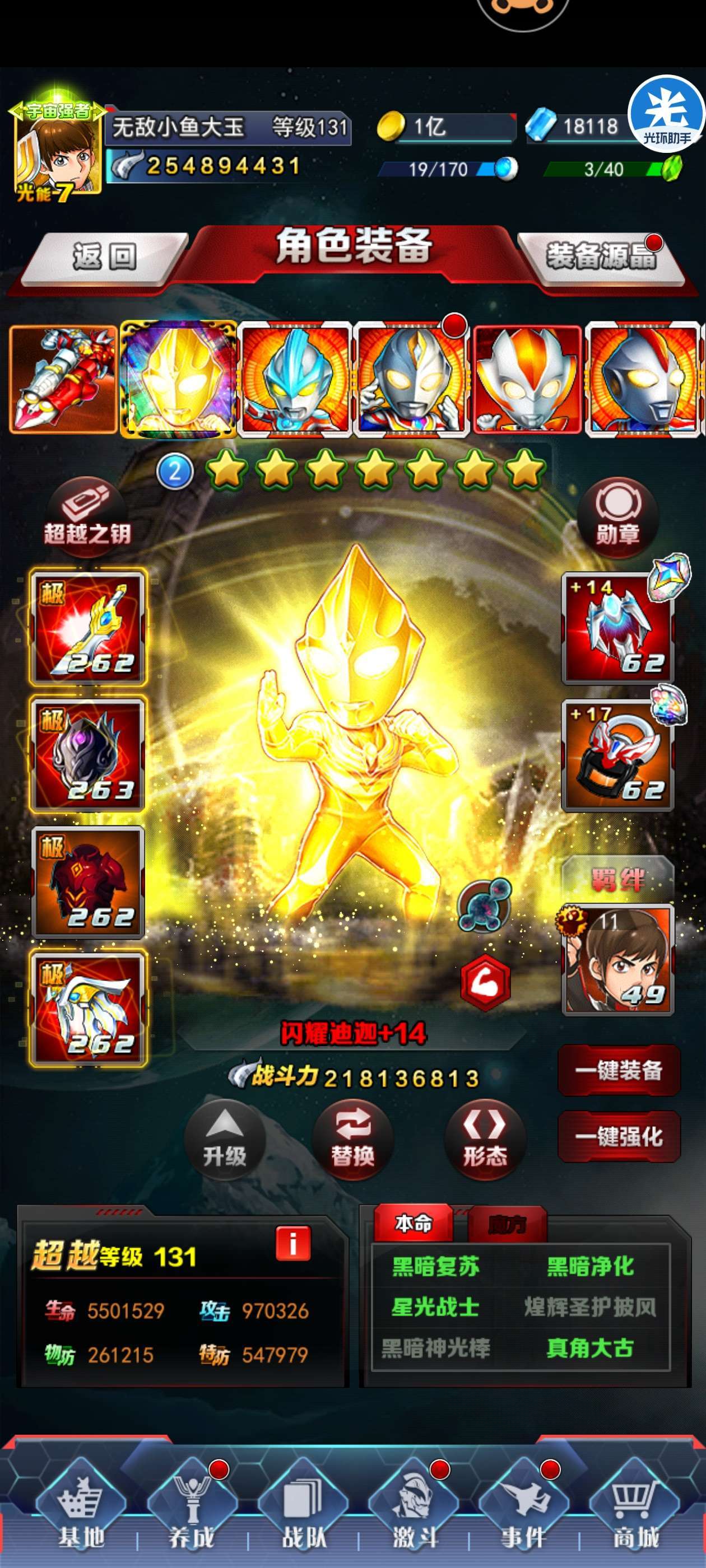Open 养成 in bottom navigation
Image resolution: width=706 pixels, height=1568 pixels.
tap(192, 1511)
